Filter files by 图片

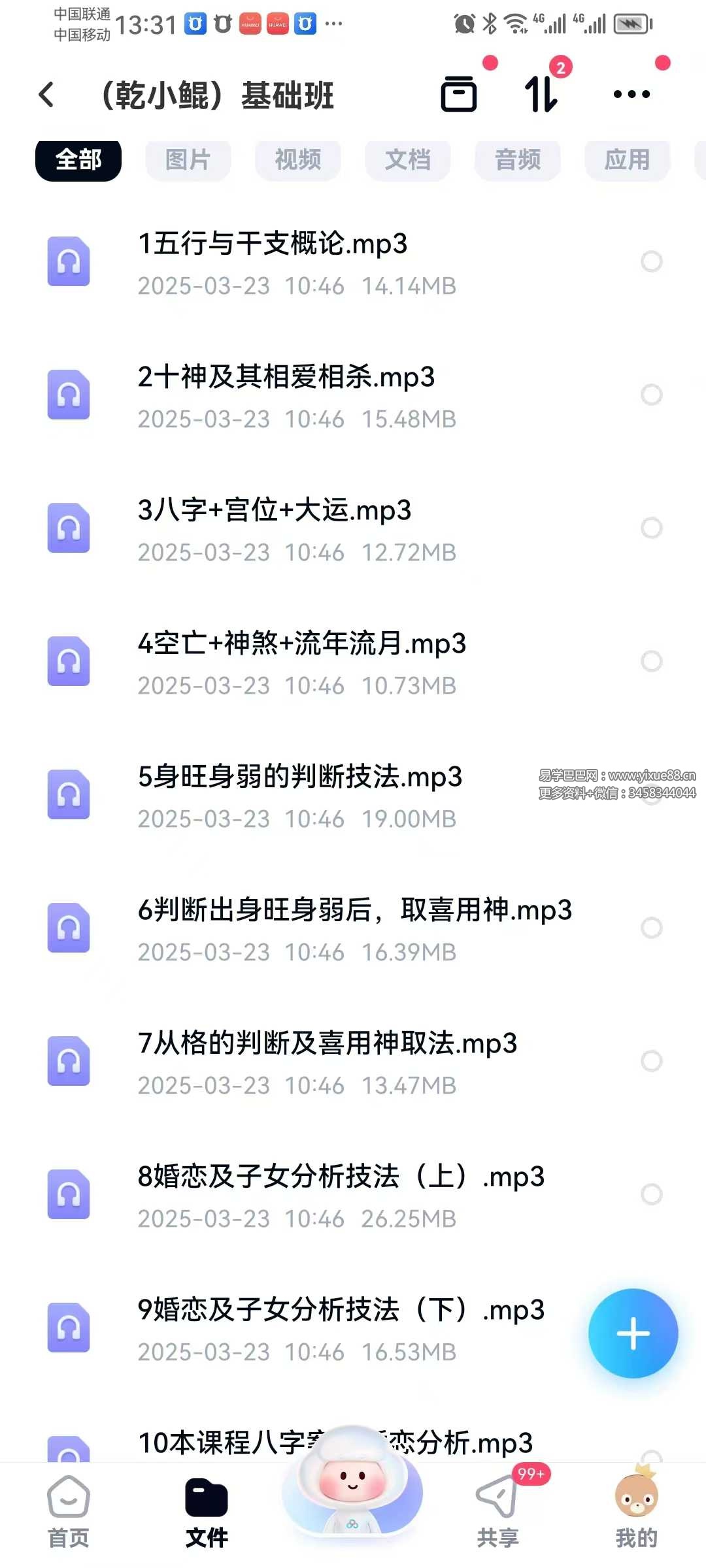188,159
